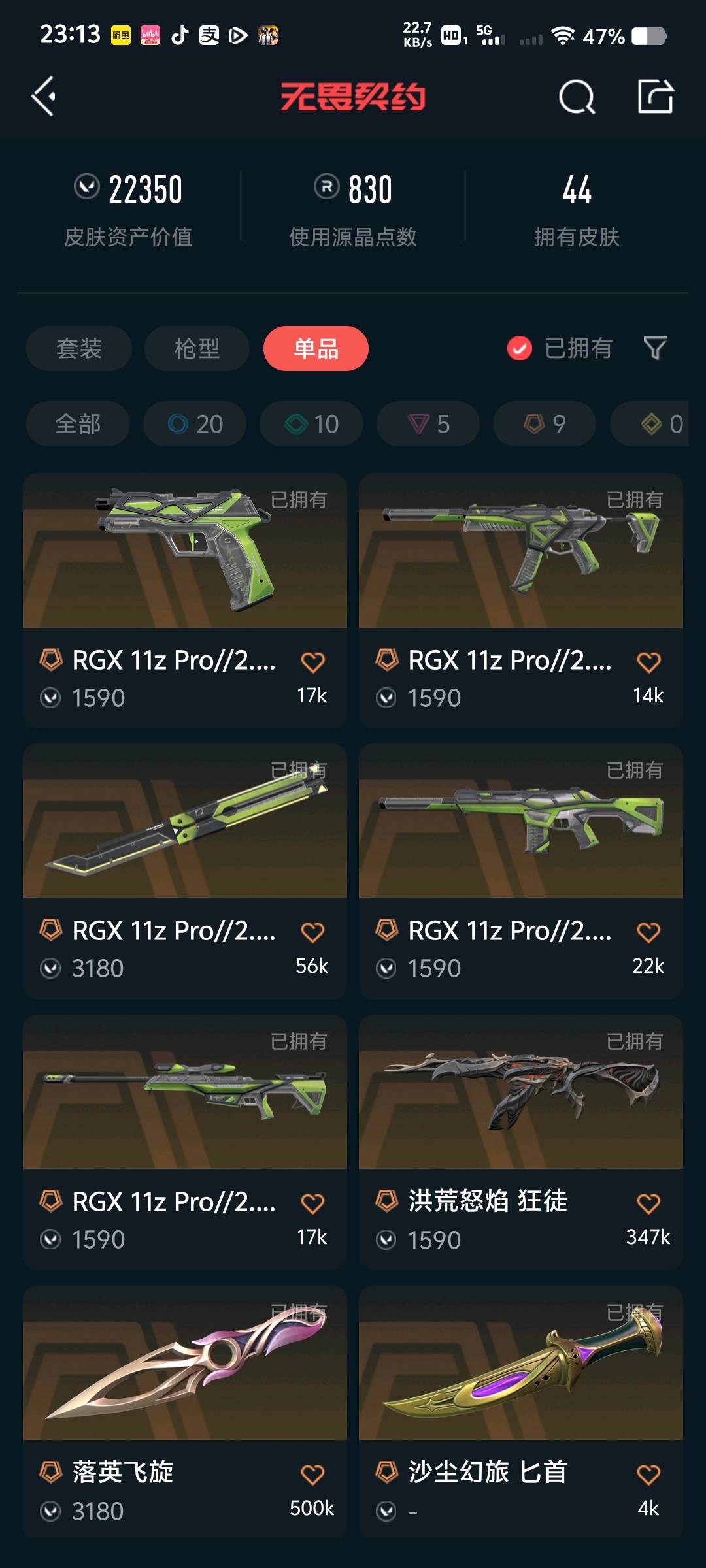Viewport: 706px width, 1568px height.
Task: Filter by orange rarity chip showing 9
Action: click(544, 424)
